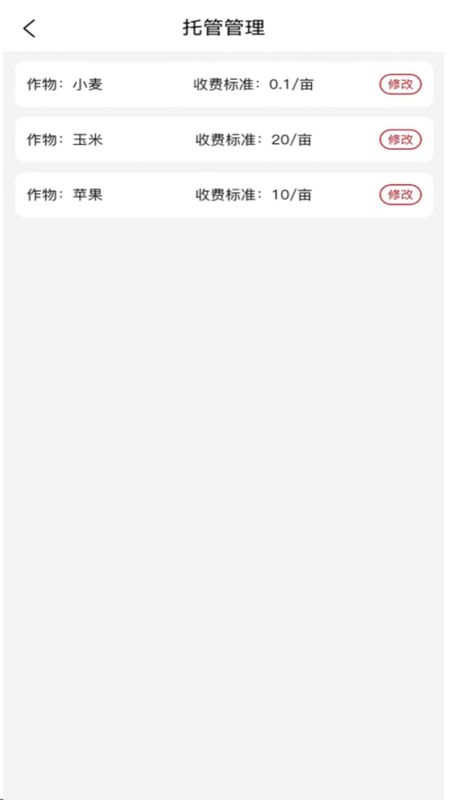
Task: Go back from 托管管理 page
Action: (30, 28)
